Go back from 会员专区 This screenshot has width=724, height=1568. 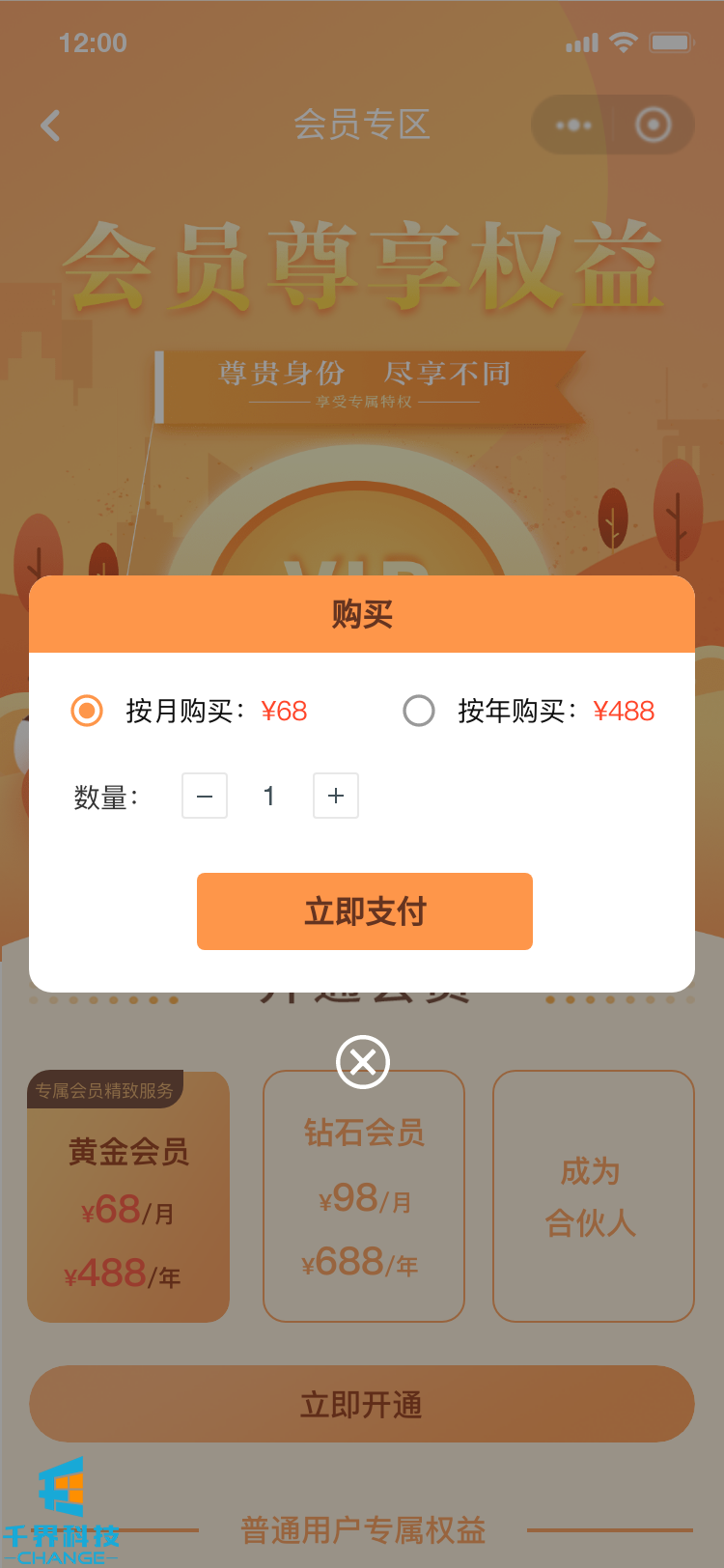click(x=51, y=126)
